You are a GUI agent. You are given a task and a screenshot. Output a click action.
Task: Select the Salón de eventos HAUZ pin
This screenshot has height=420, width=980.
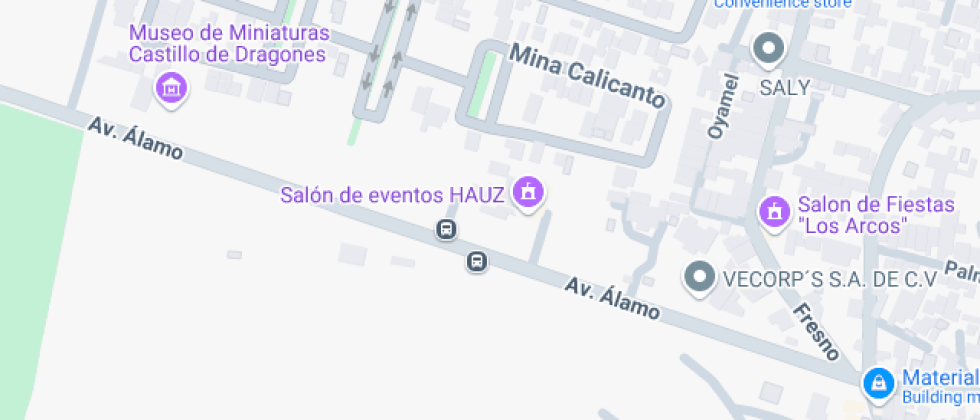point(527,190)
